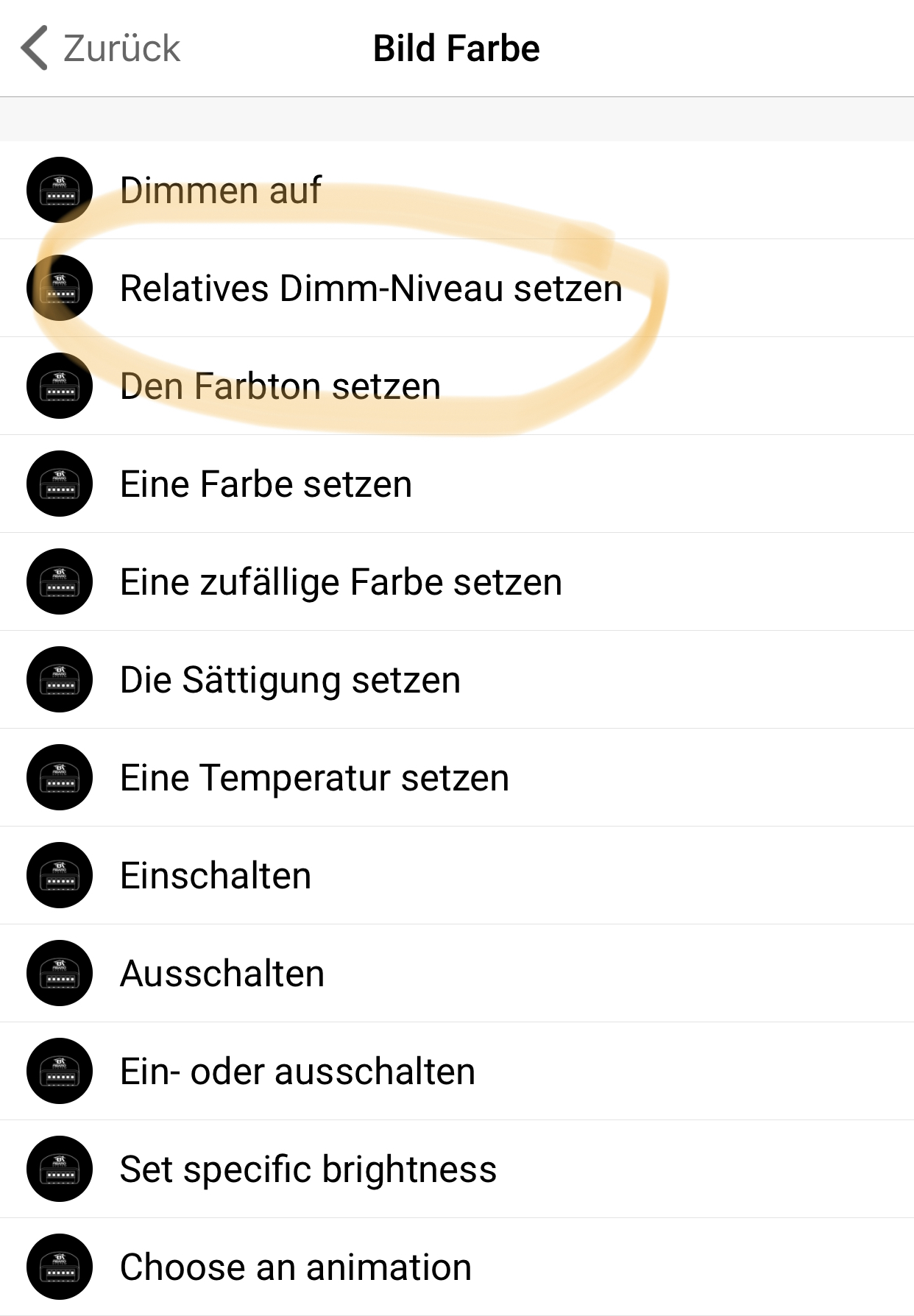The width and height of the screenshot is (914, 1316).
Task: Open Set specific brightness
Action: click(308, 1169)
